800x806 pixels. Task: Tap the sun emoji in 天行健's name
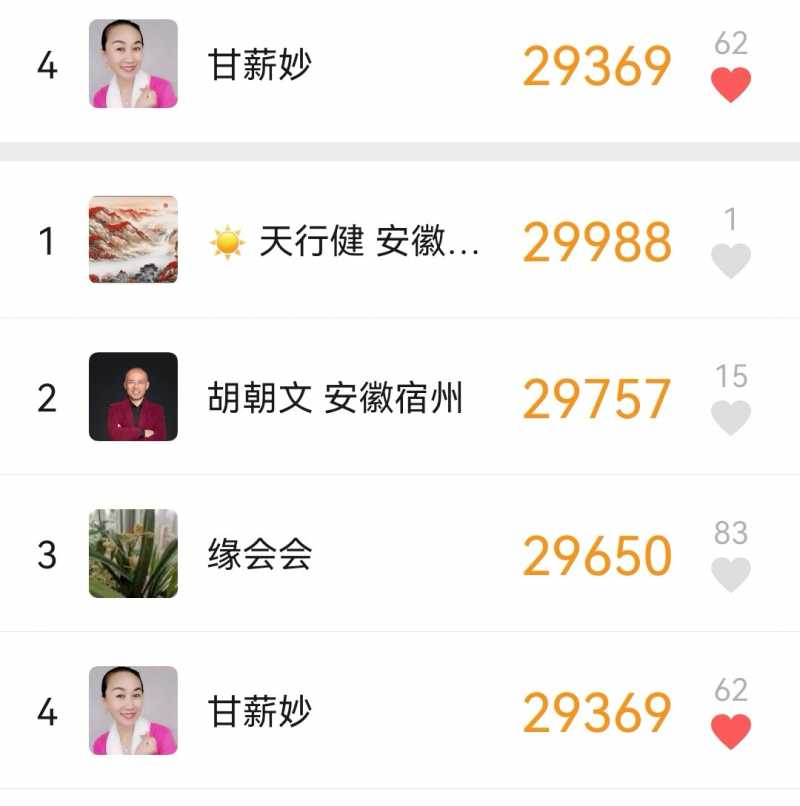pyautogui.click(x=228, y=240)
